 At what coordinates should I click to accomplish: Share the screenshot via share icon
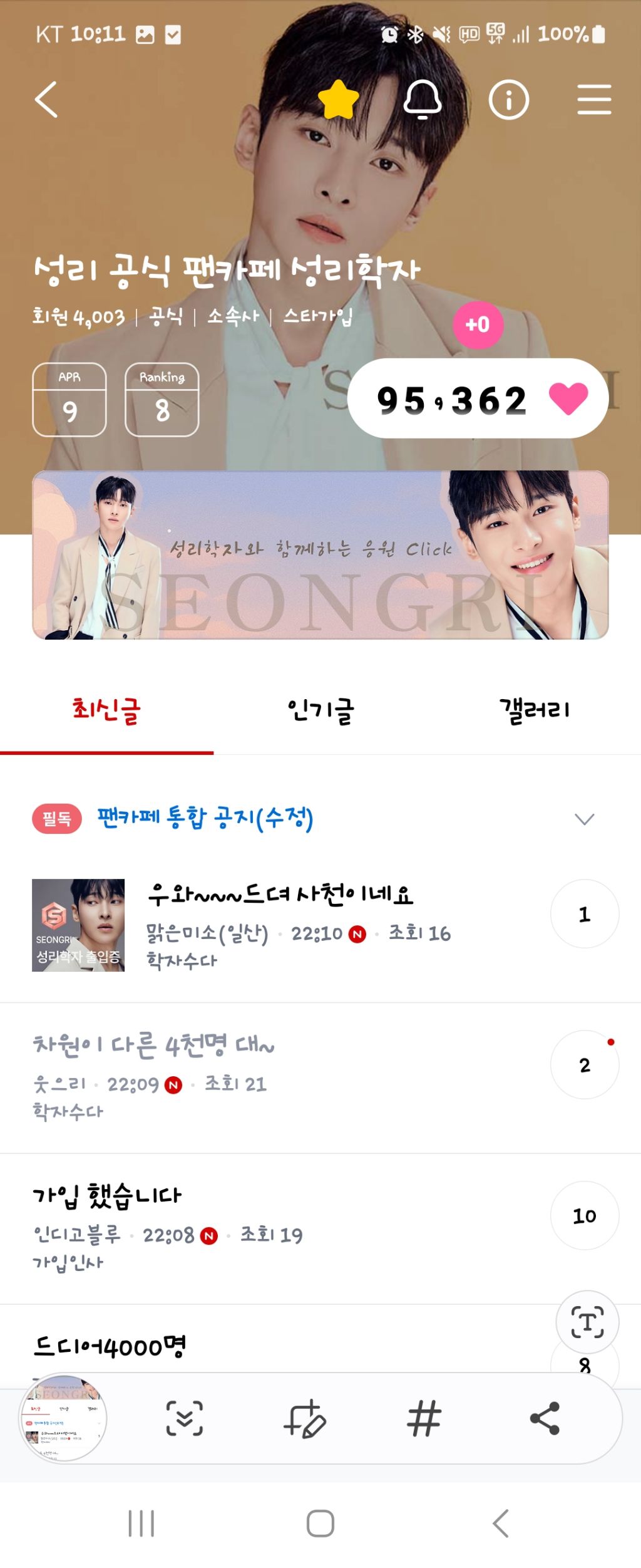pos(545,1418)
